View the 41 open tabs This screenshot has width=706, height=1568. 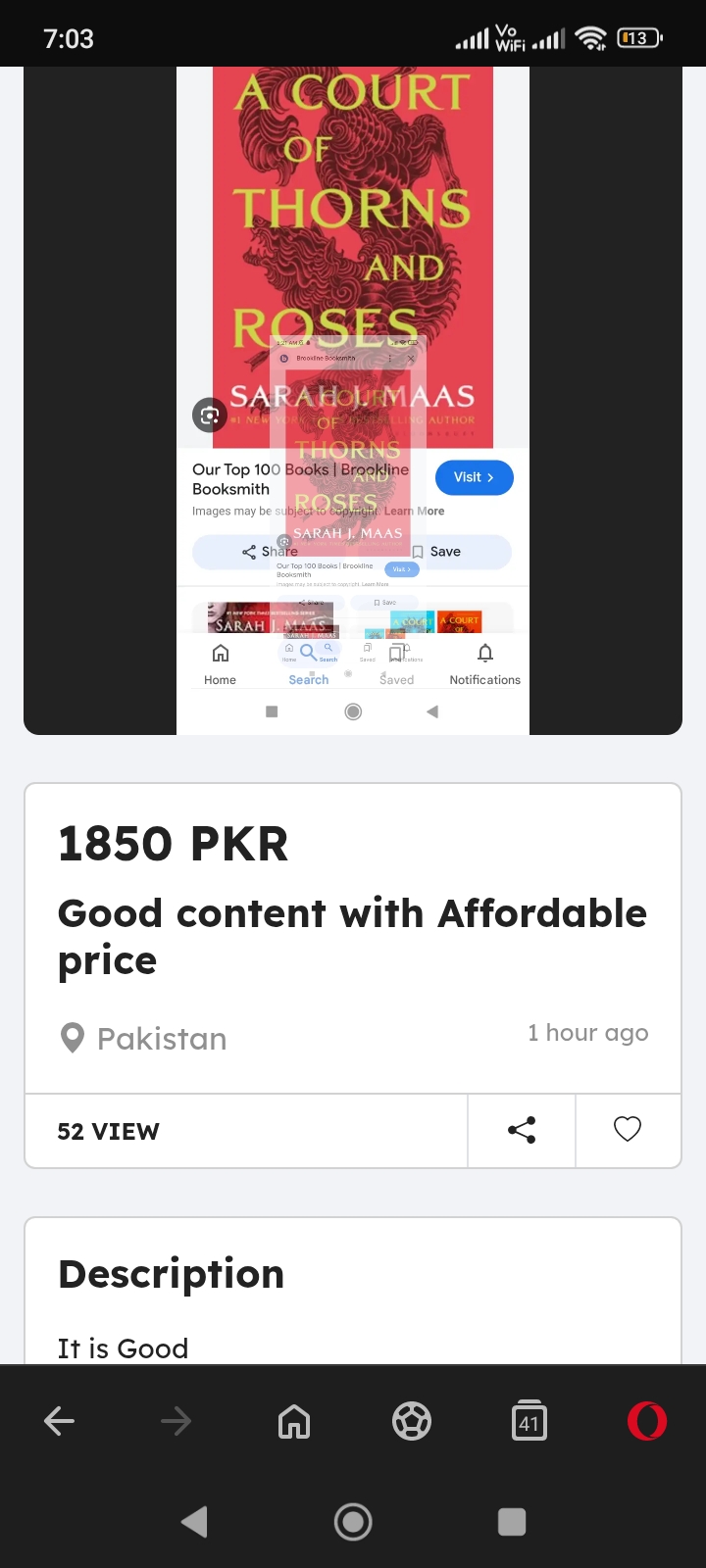529,1421
